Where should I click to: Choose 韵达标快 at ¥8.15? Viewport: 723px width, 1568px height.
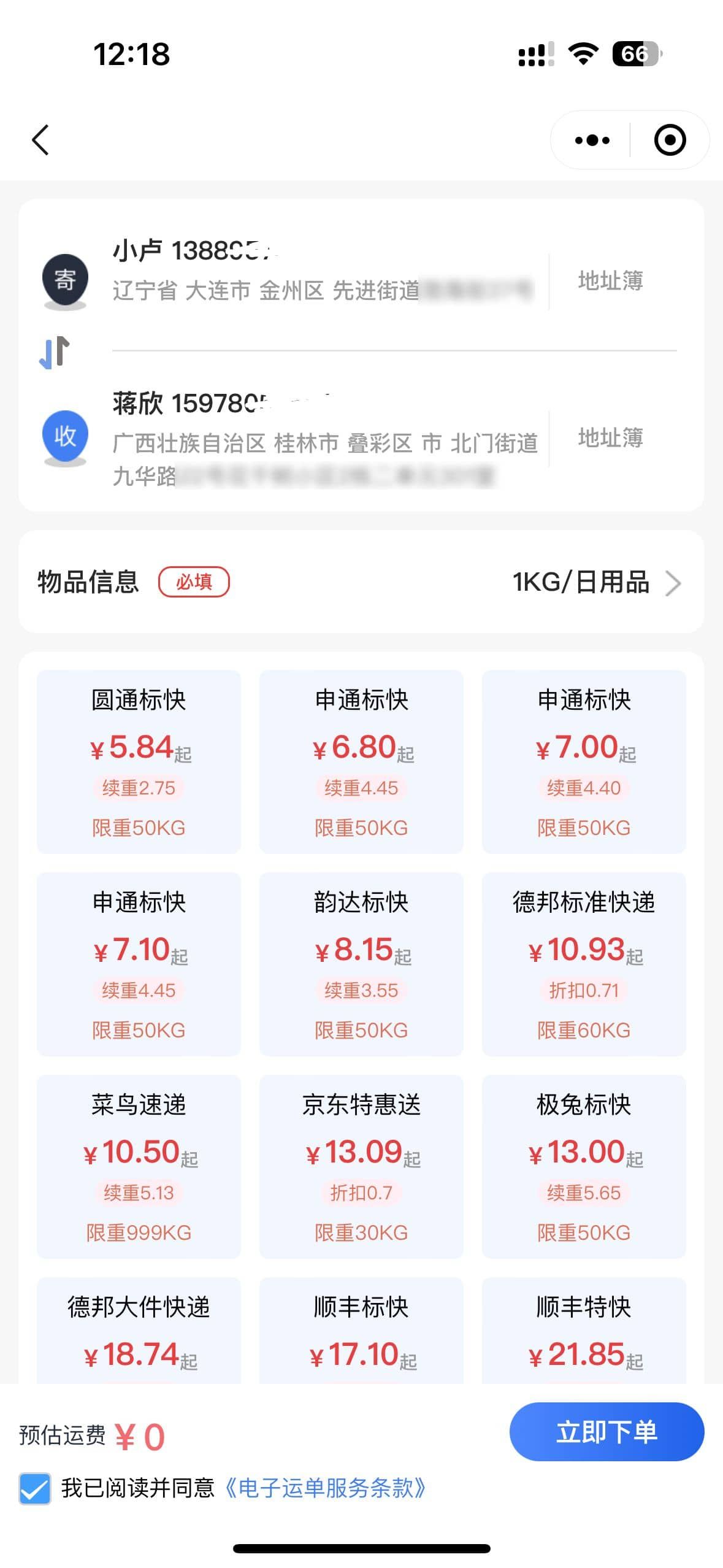click(x=361, y=964)
